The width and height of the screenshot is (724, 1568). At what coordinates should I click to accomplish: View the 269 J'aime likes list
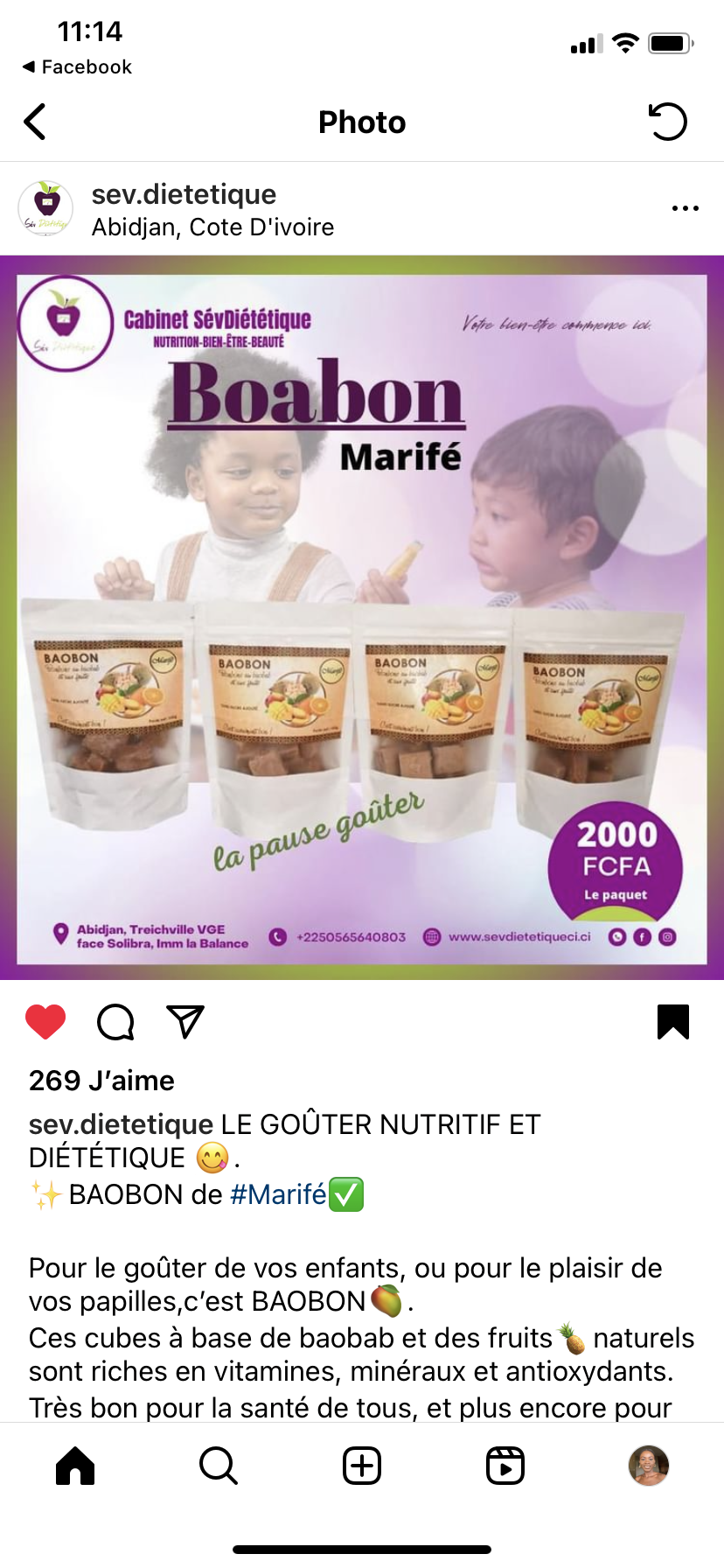point(101,1081)
